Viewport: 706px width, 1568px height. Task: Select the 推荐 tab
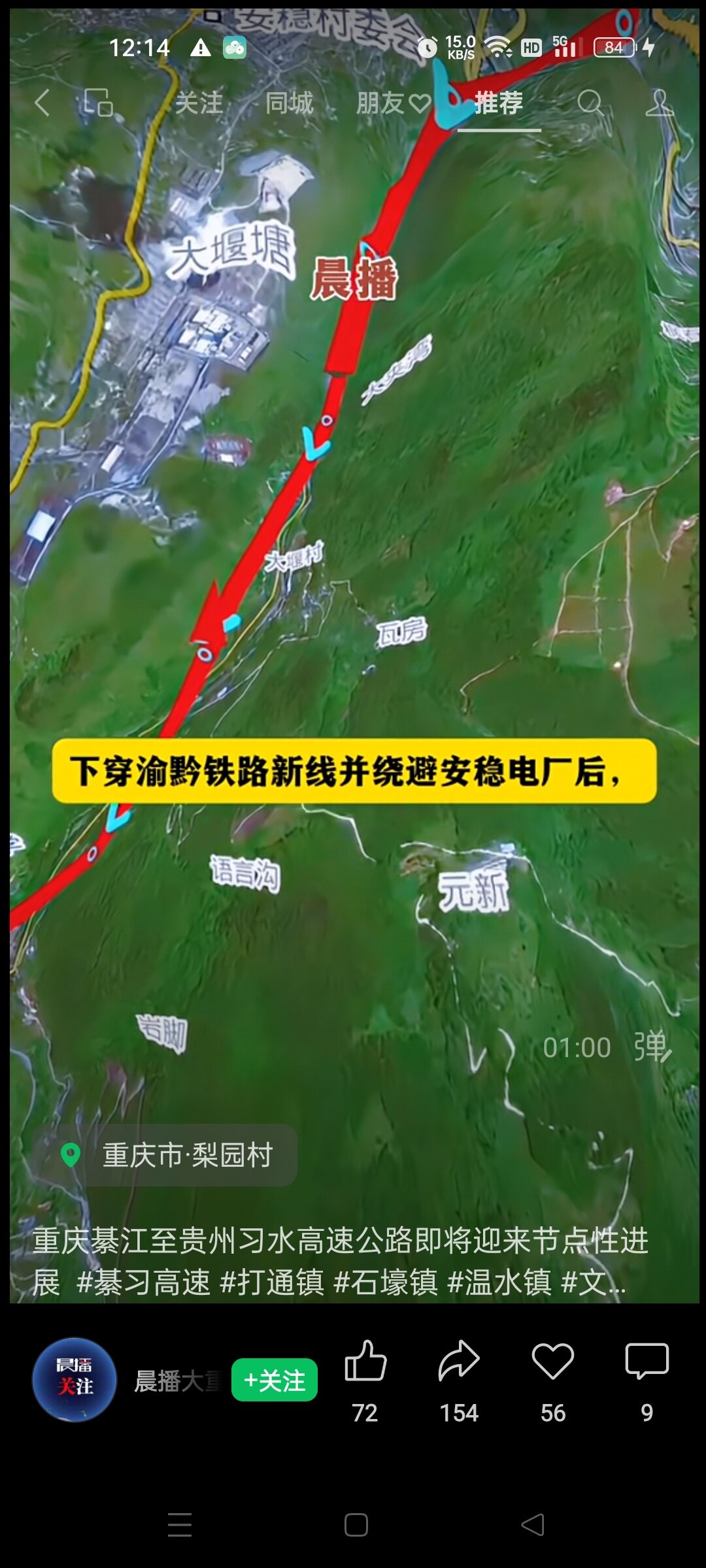pyautogui.click(x=499, y=103)
